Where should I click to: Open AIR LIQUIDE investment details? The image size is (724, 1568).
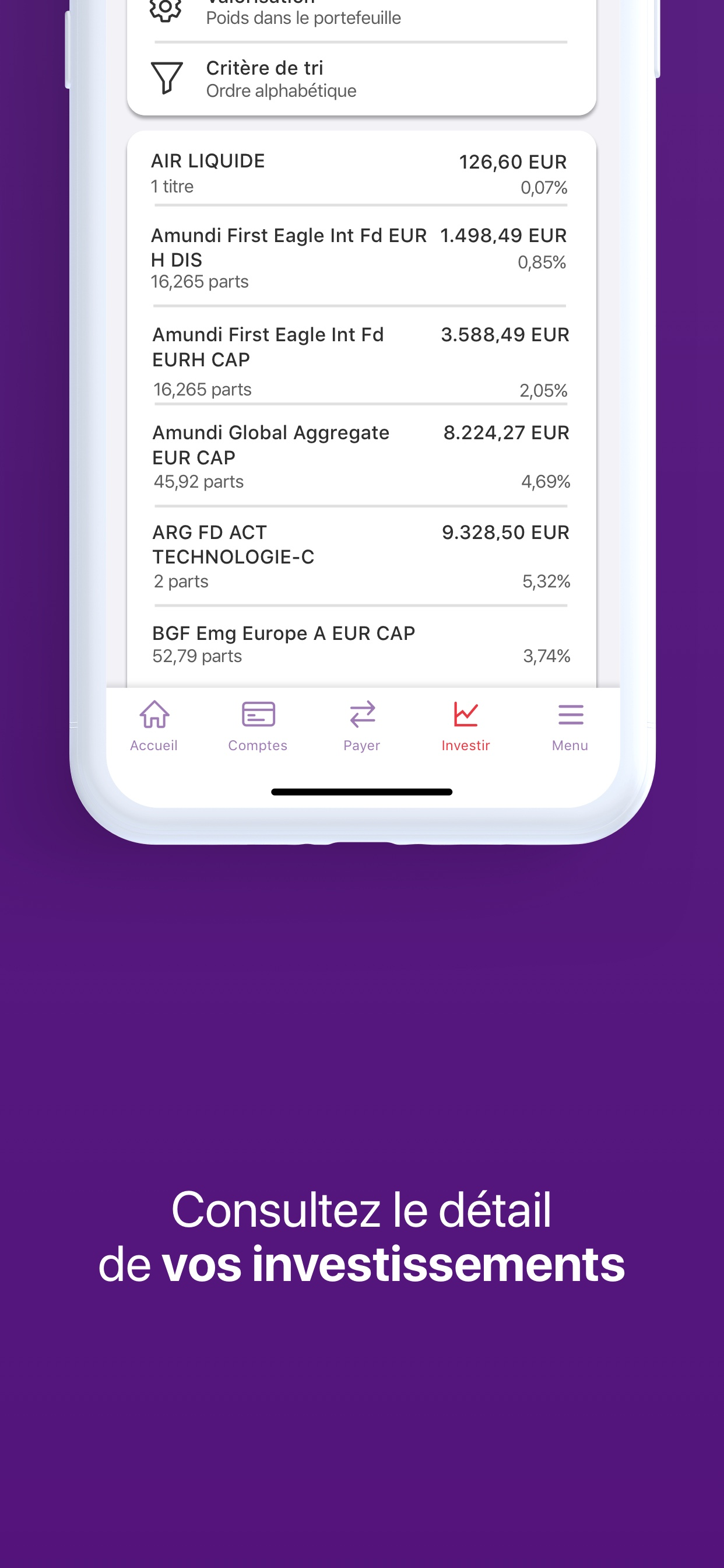[x=360, y=172]
